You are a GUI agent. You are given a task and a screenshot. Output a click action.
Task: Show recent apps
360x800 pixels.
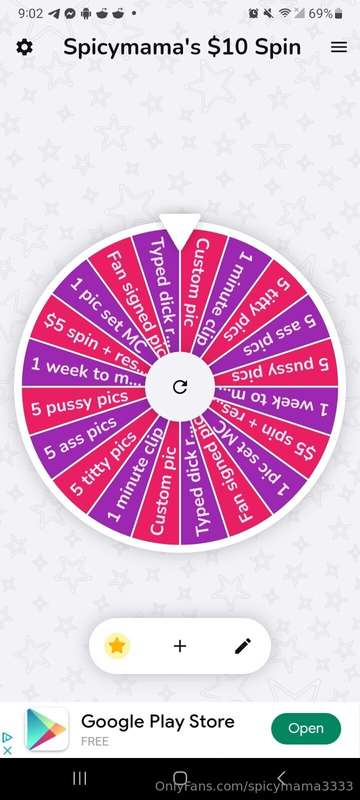point(79,778)
